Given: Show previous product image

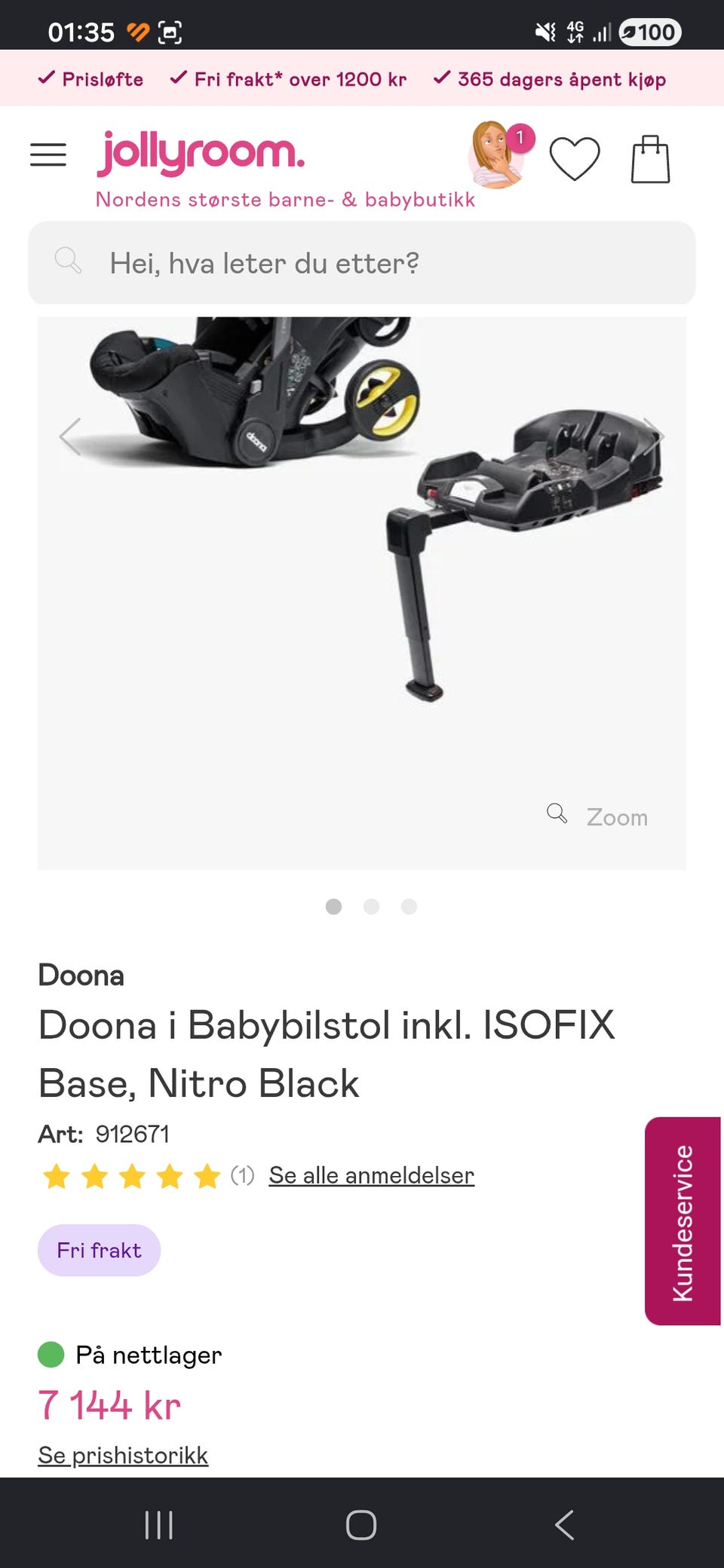Looking at the screenshot, I should click(70, 436).
